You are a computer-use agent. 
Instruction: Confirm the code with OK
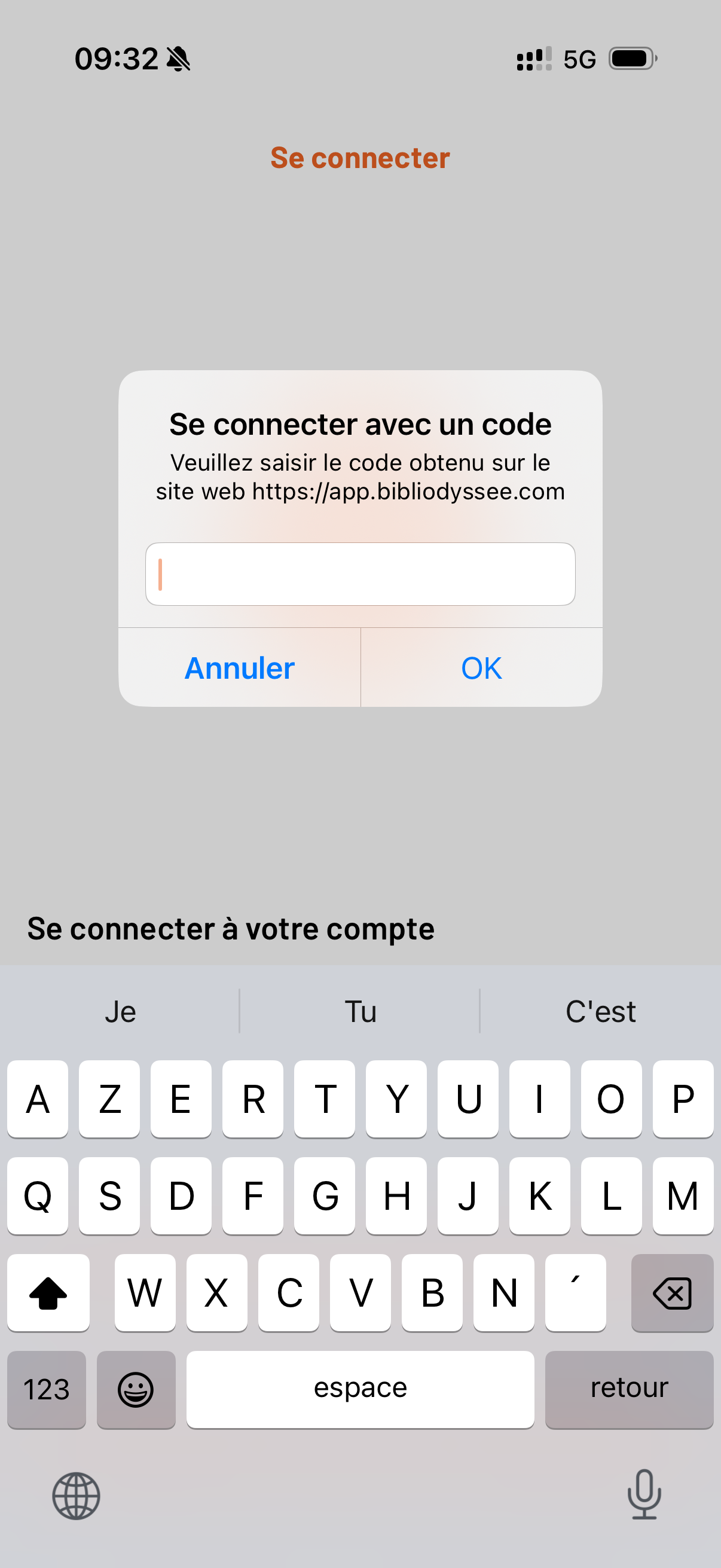[x=481, y=668]
